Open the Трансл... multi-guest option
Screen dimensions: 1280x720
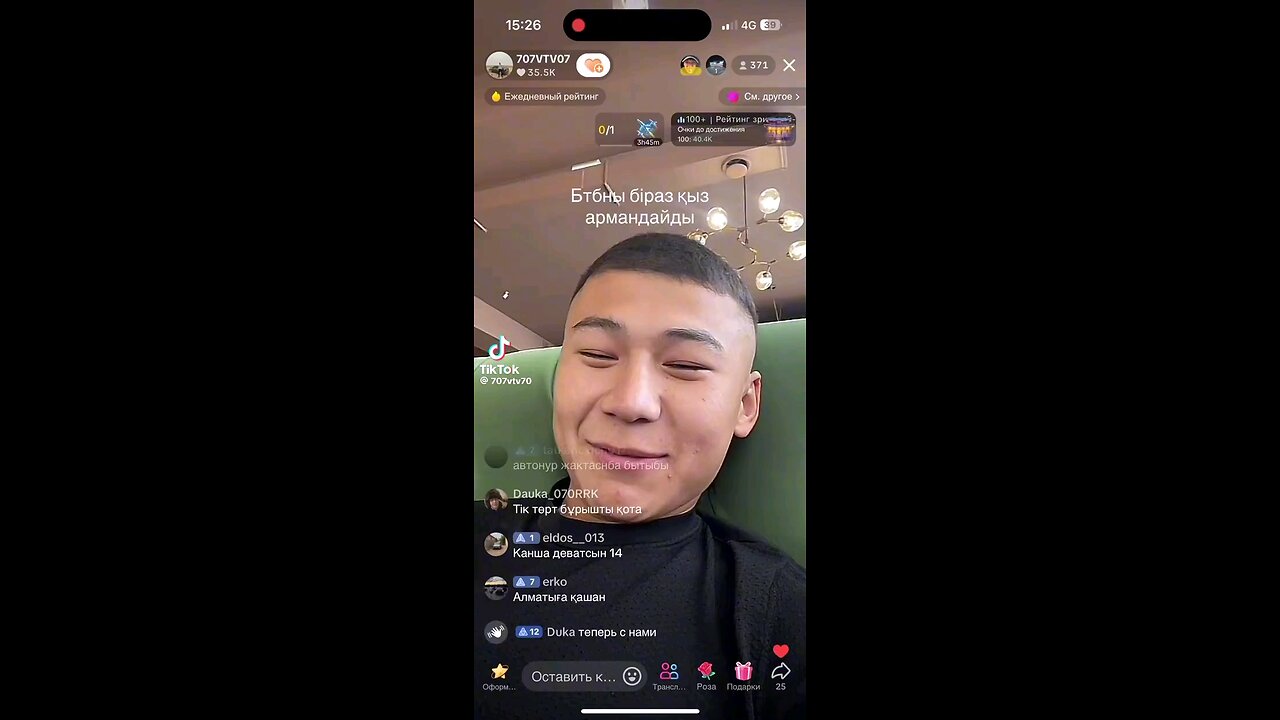pos(669,676)
